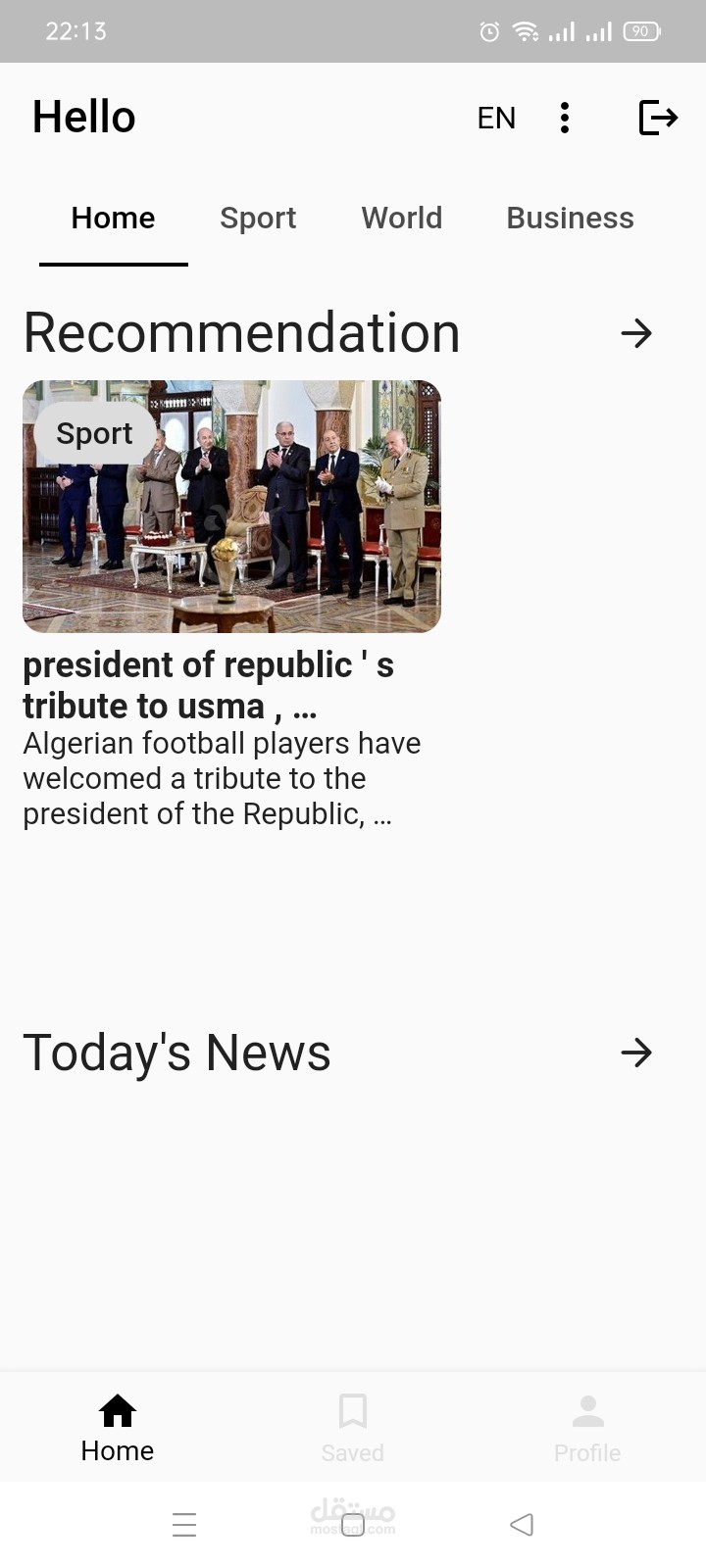This screenshot has height=1568, width=706.
Task: Open the three-dot overflow menu
Action: click(565, 118)
